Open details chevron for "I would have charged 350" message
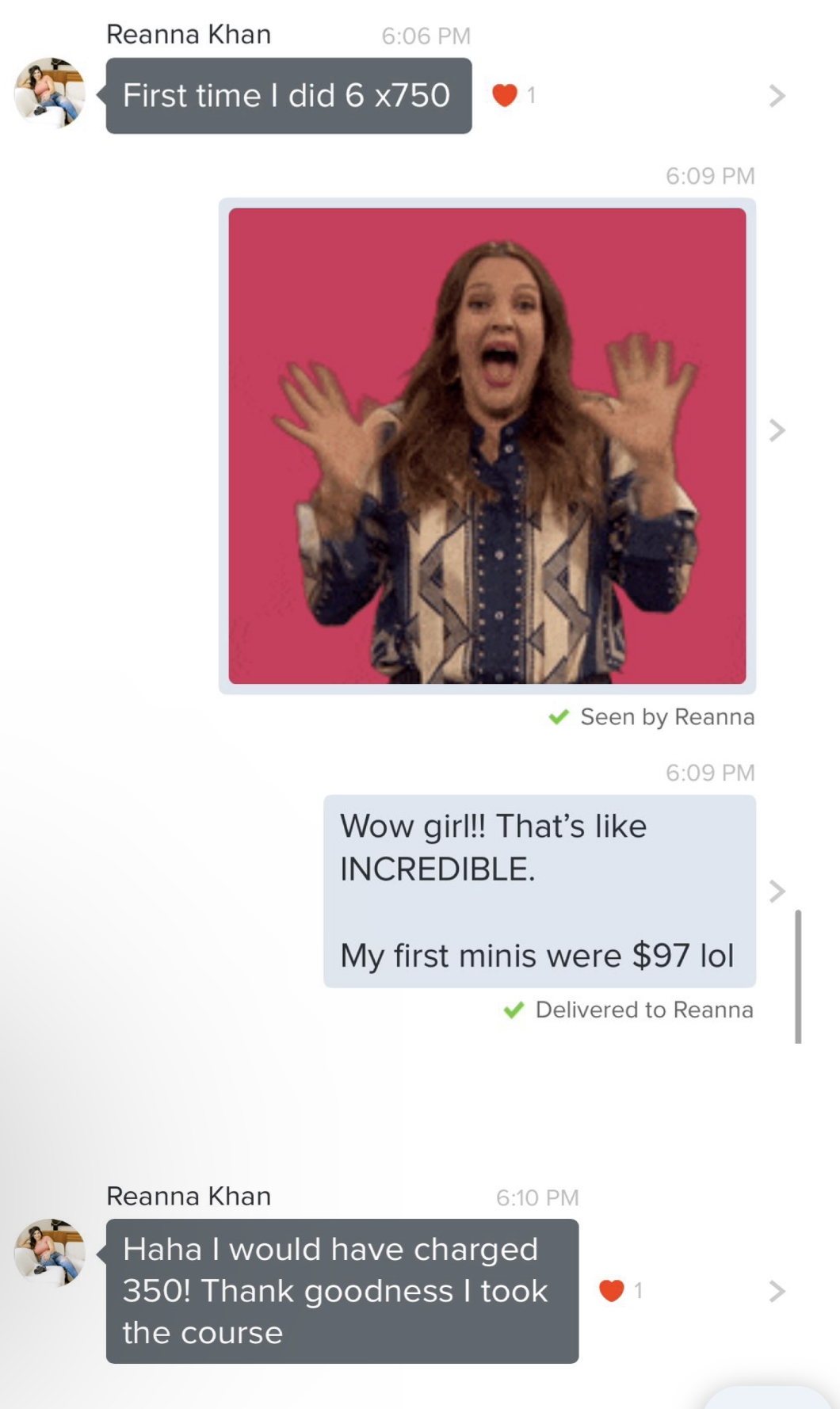Image resolution: width=840 pixels, height=1409 pixels. [x=777, y=1291]
